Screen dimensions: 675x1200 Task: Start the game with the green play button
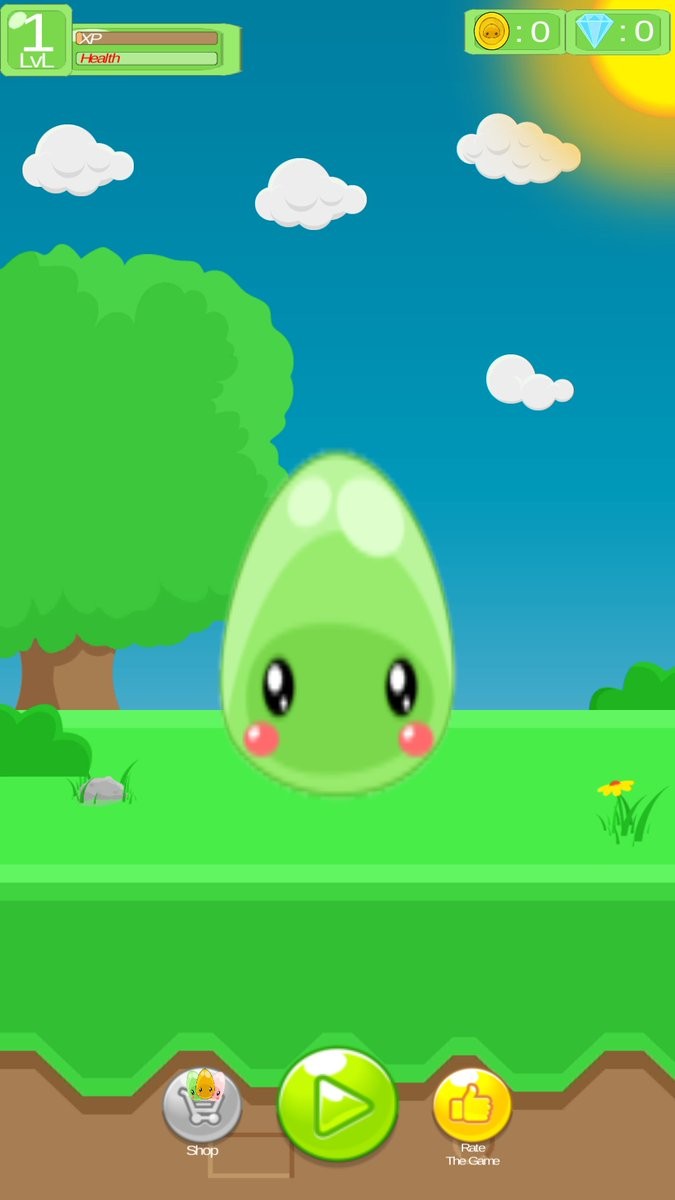coord(337,1105)
